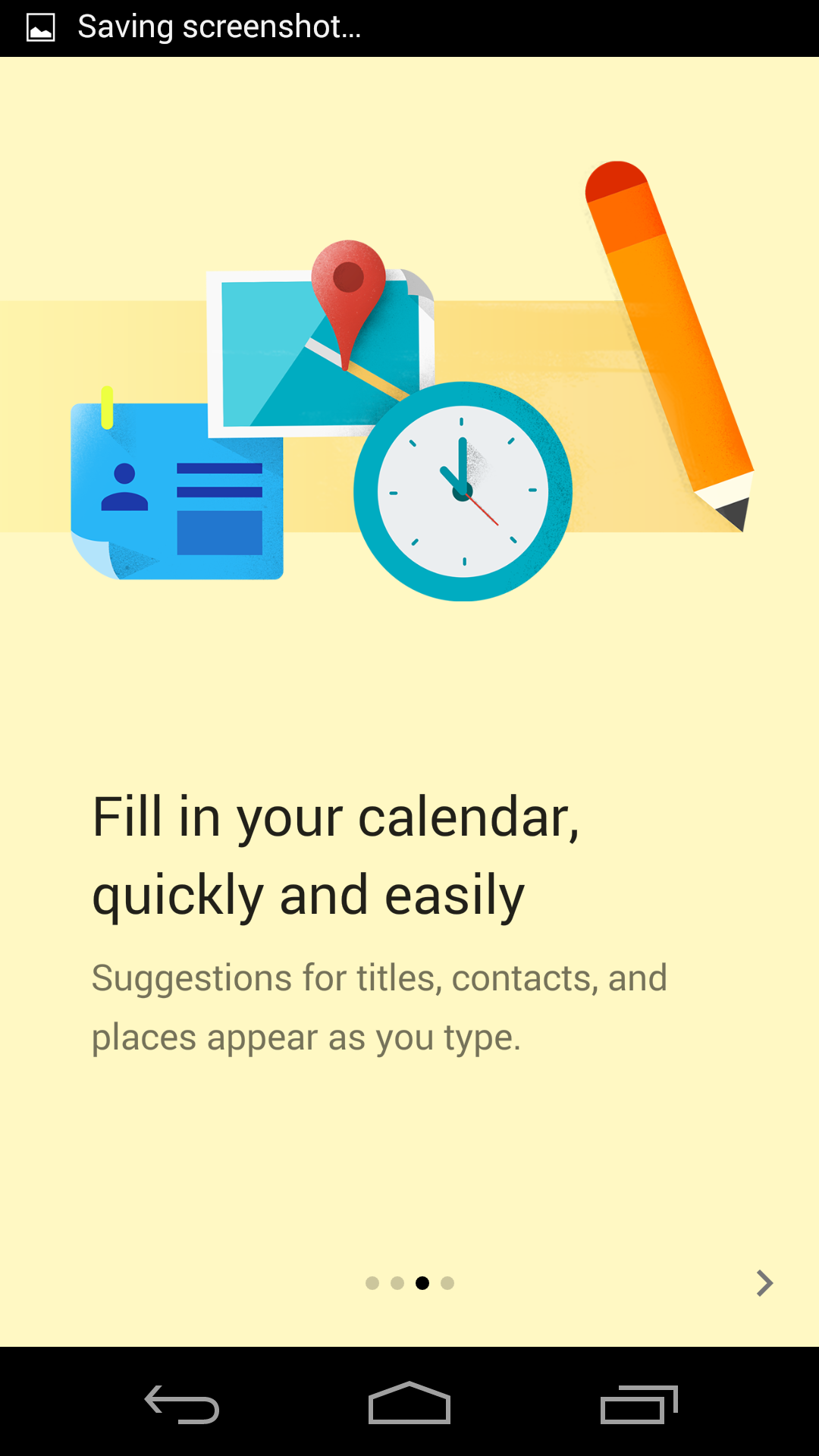Go to the next onboarding page arrow
This screenshot has width=819, height=1456.
pos(764,1283)
